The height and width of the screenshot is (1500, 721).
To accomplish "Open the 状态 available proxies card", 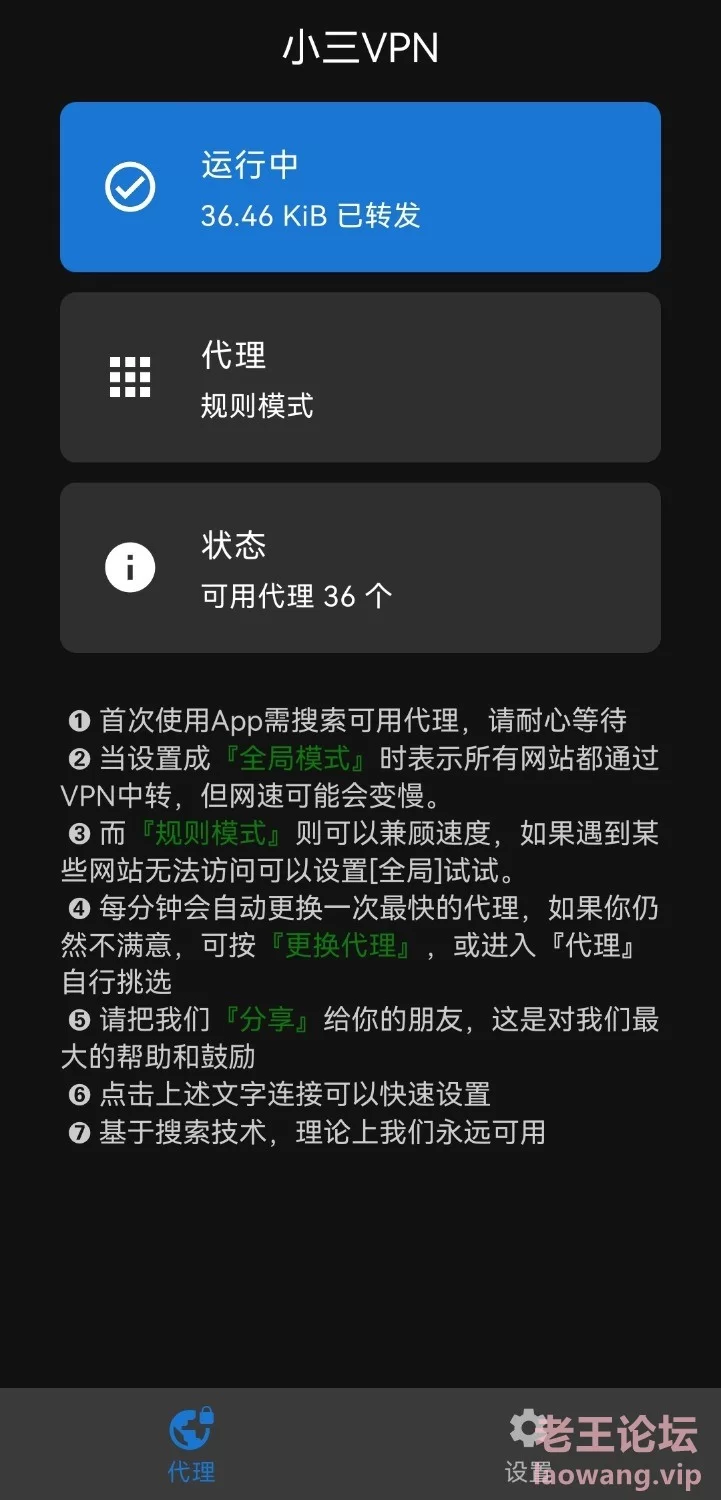I will 360,568.
